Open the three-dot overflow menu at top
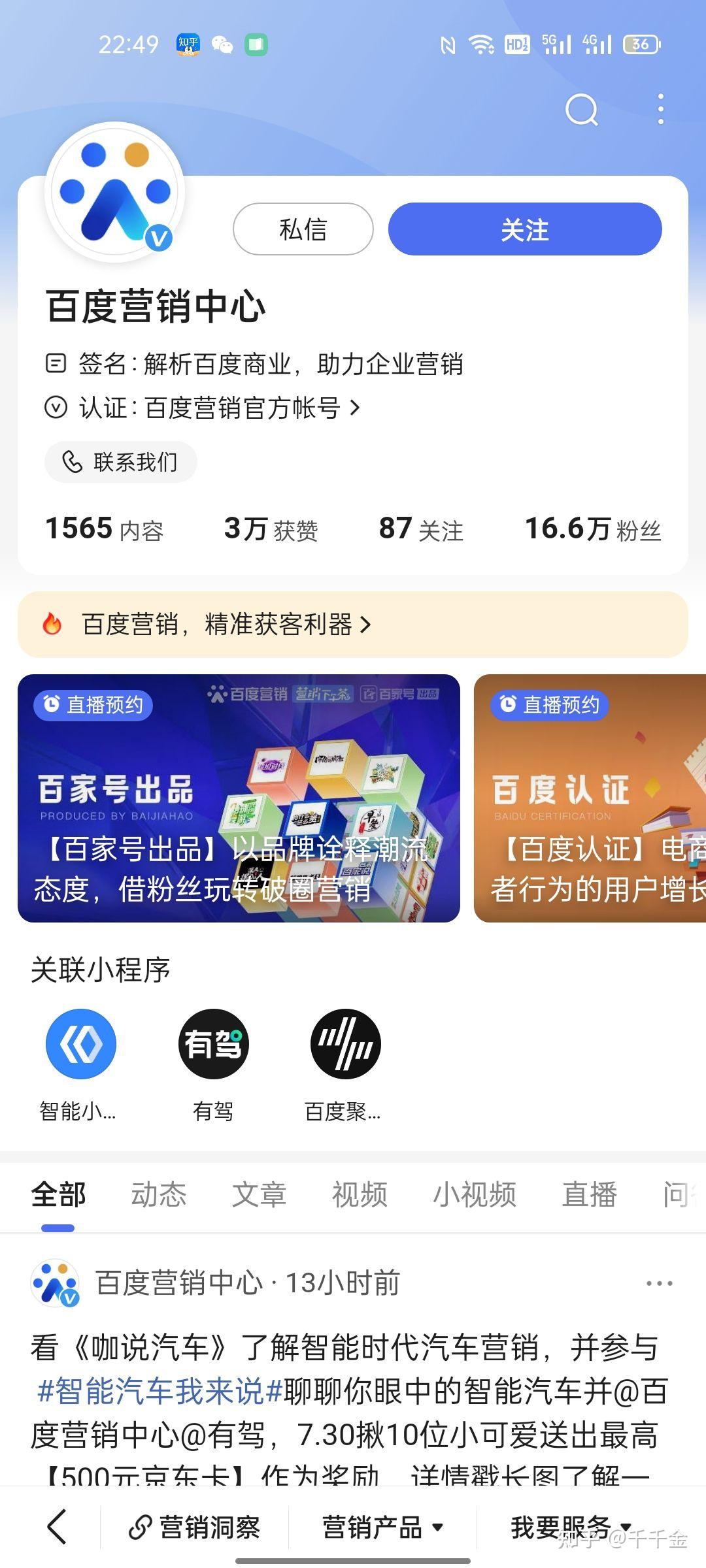Viewport: 706px width, 1568px height. click(661, 109)
